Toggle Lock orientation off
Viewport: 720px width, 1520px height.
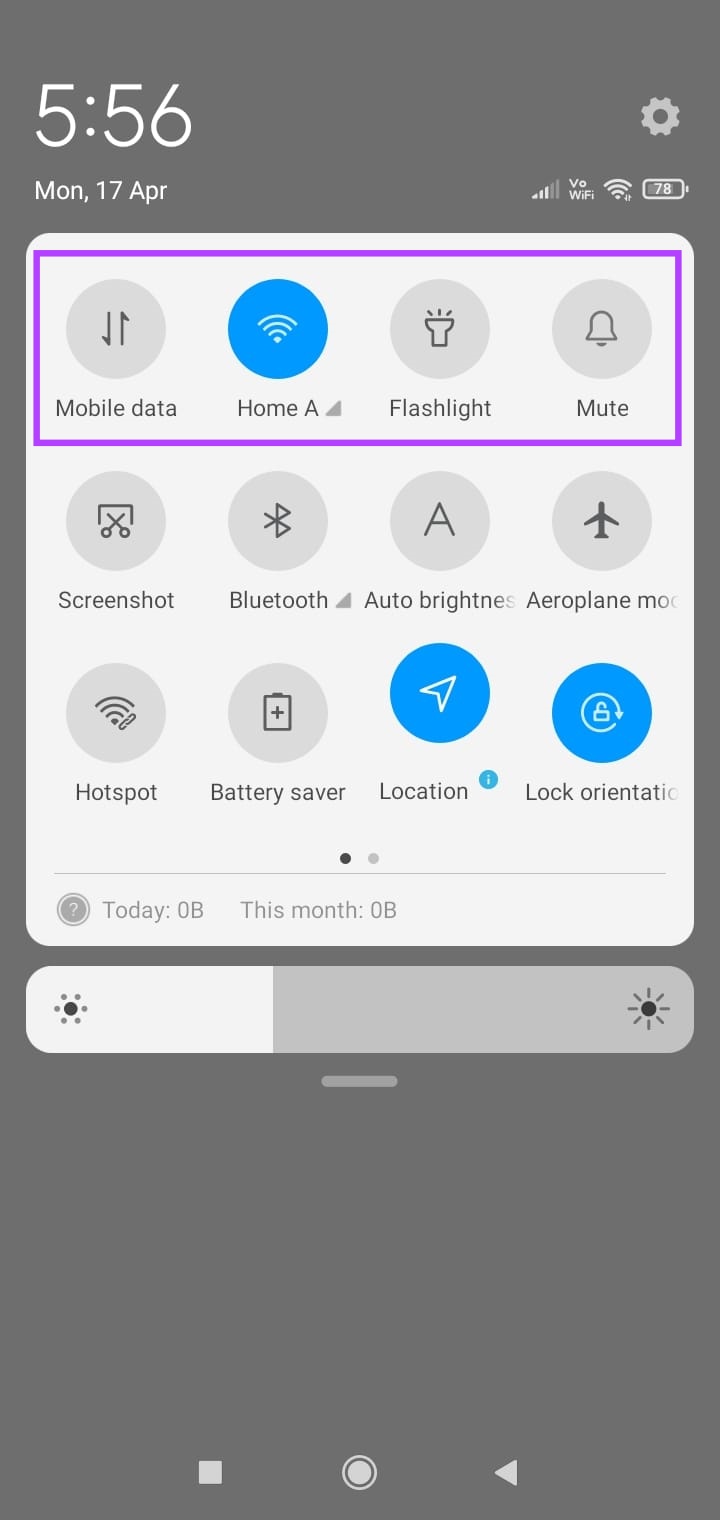tap(602, 713)
